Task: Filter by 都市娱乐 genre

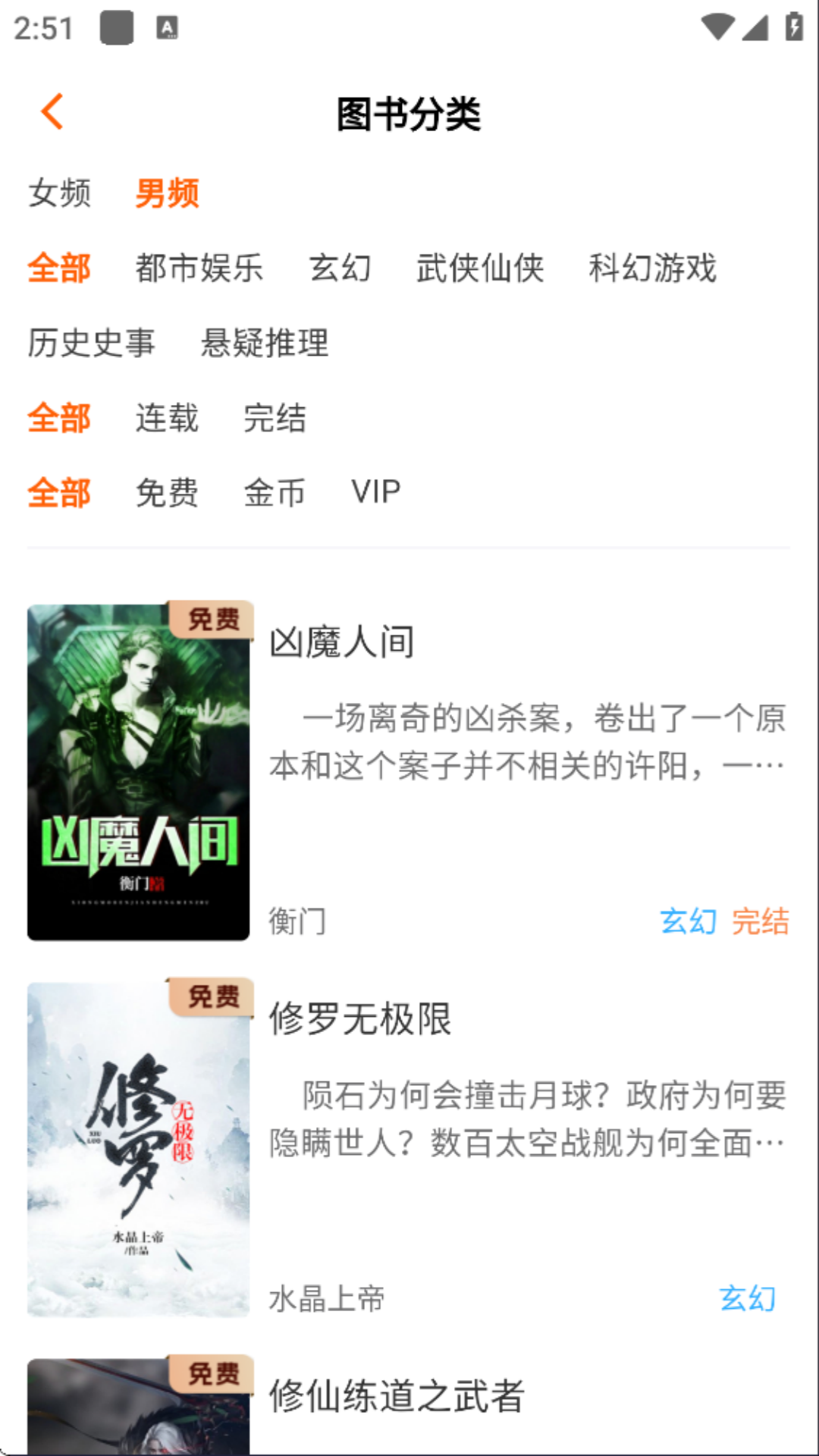Action: 199,268
